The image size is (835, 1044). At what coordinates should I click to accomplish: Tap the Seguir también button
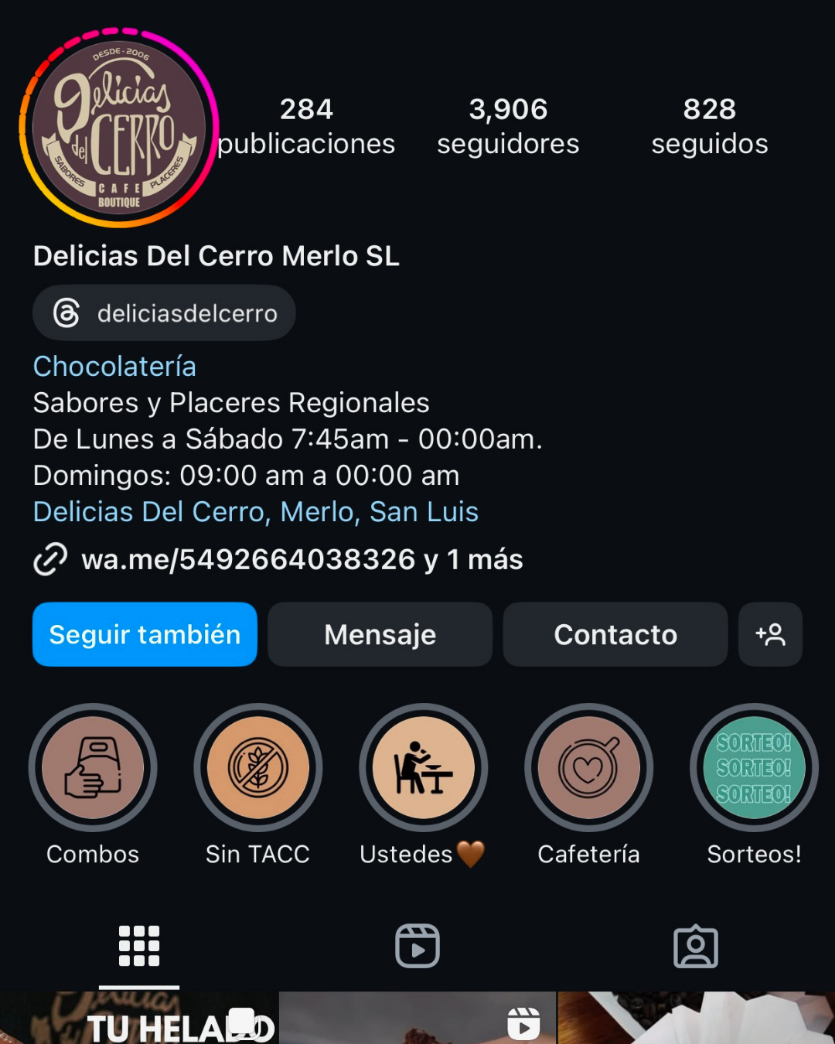tap(145, 634)
